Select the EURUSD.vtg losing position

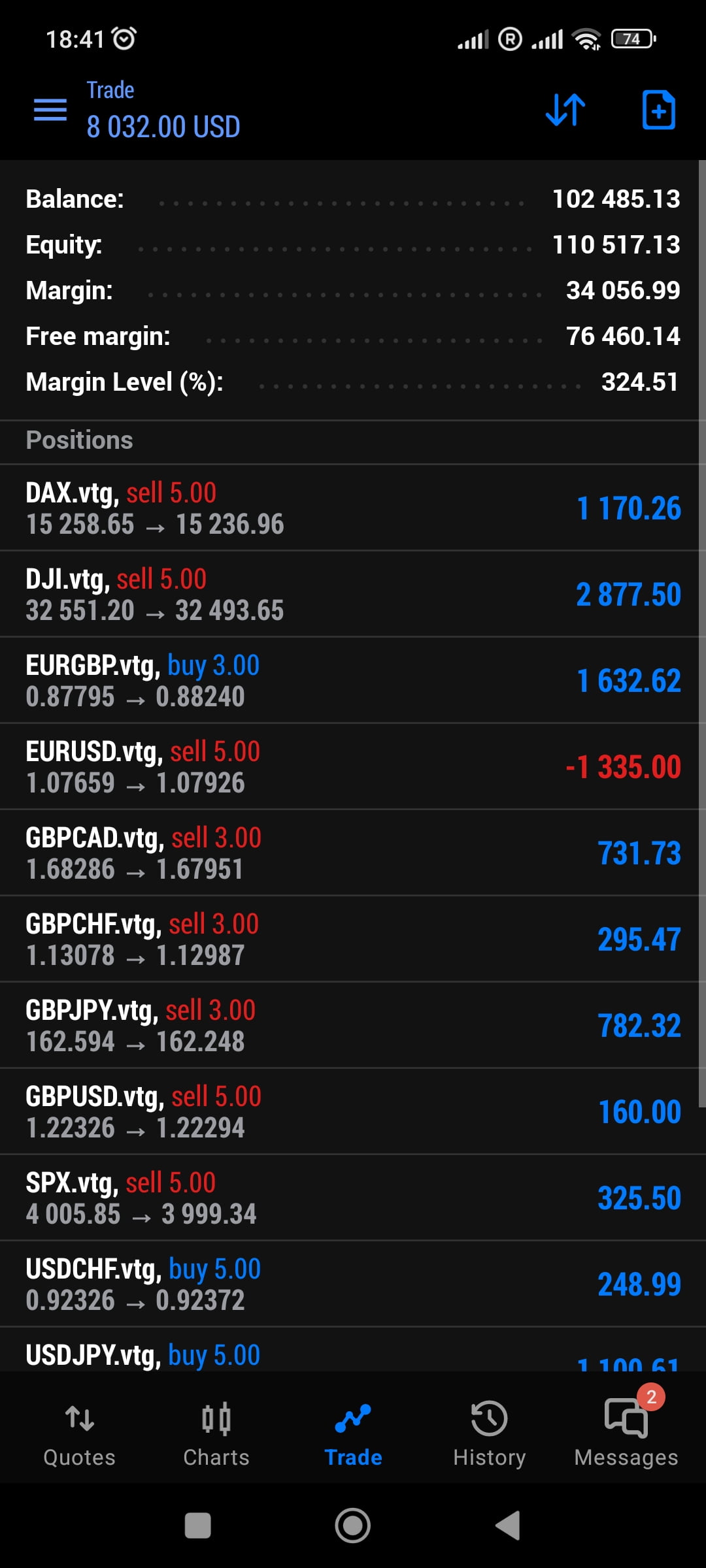click(x=353, y=766)
